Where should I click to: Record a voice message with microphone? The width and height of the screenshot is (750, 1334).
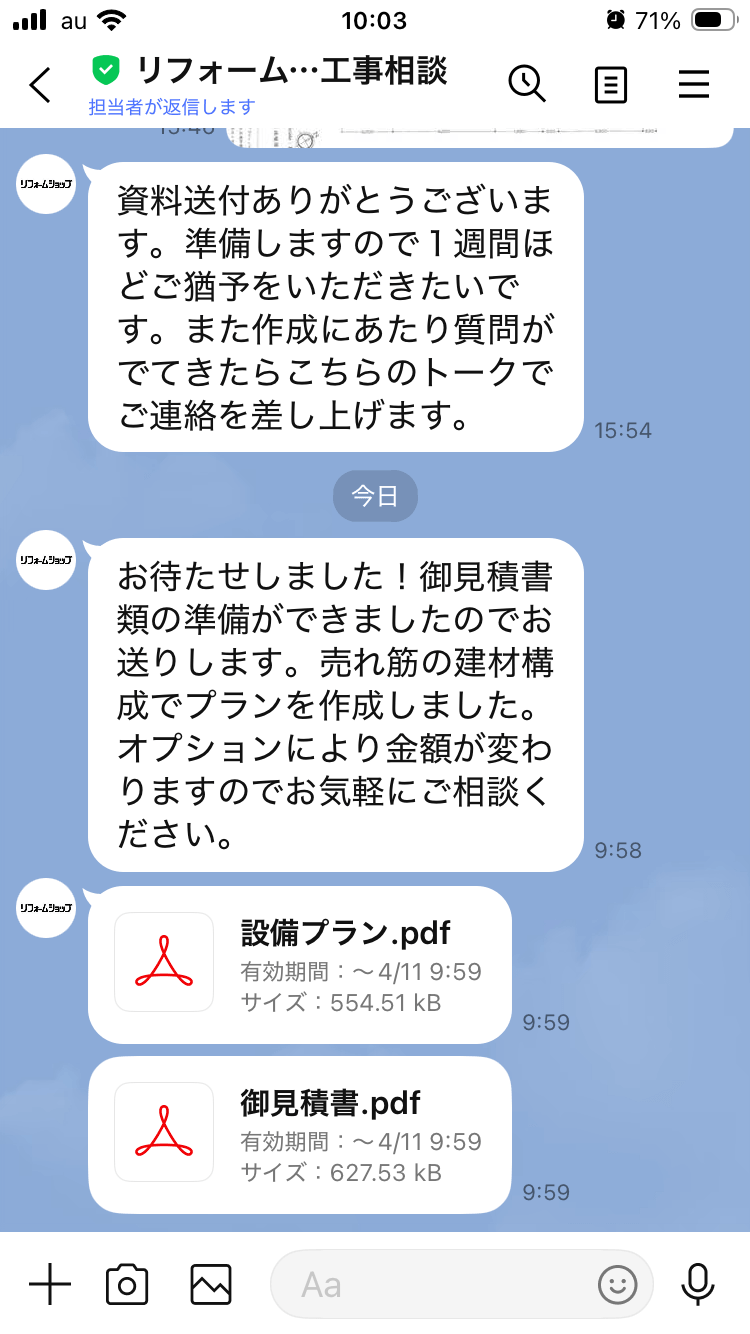click(697, 1284)
